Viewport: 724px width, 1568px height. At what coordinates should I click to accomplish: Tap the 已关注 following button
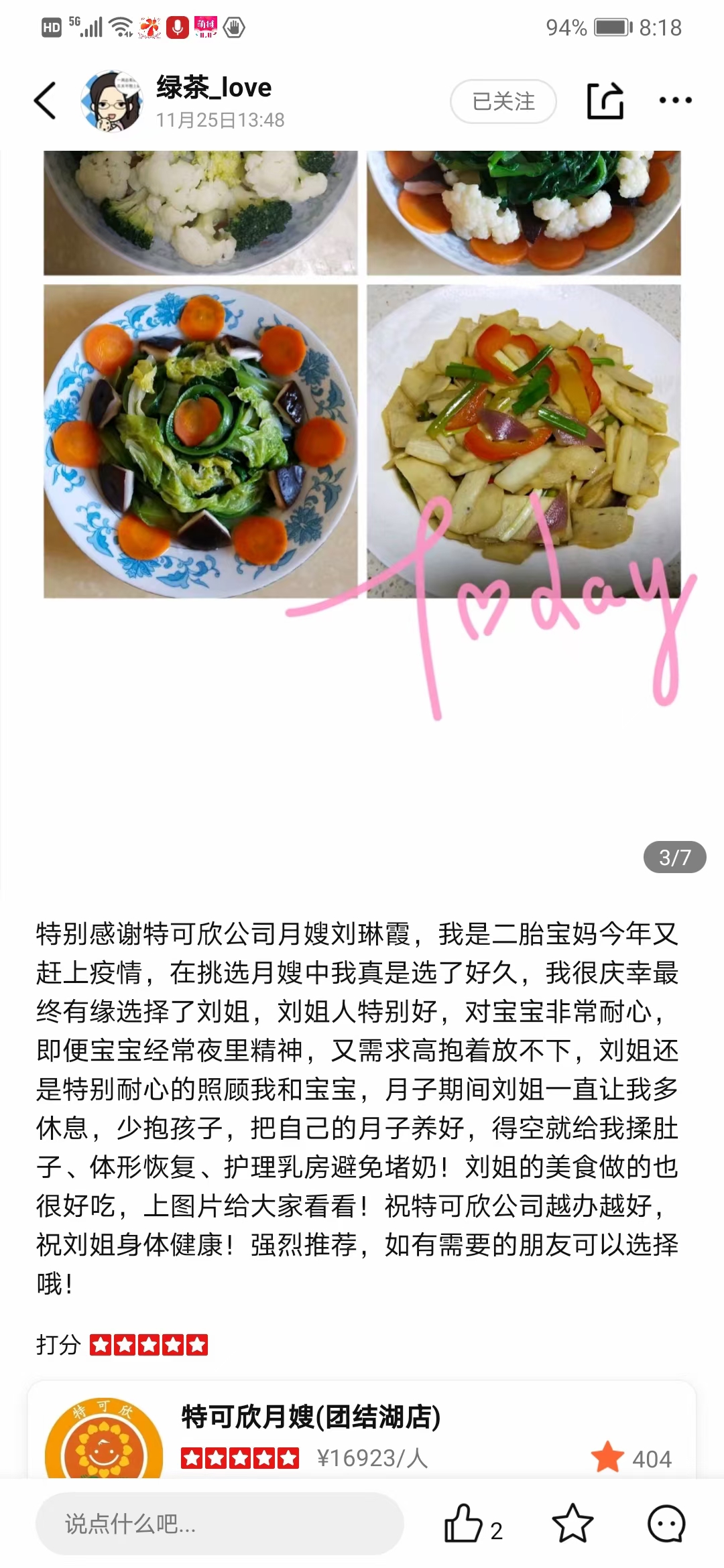point(503,101)
